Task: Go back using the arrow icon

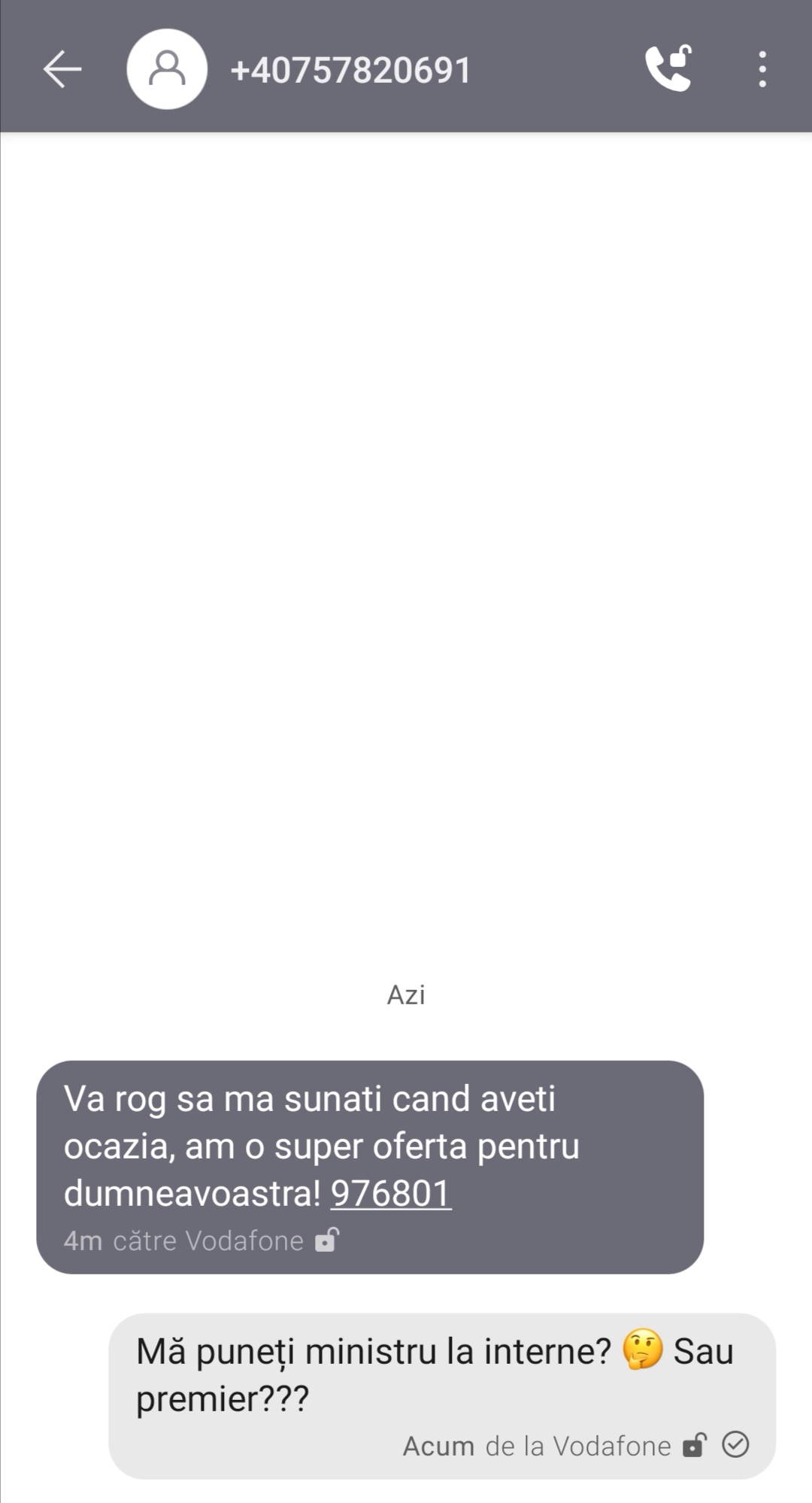Action: tap(62, 69)
